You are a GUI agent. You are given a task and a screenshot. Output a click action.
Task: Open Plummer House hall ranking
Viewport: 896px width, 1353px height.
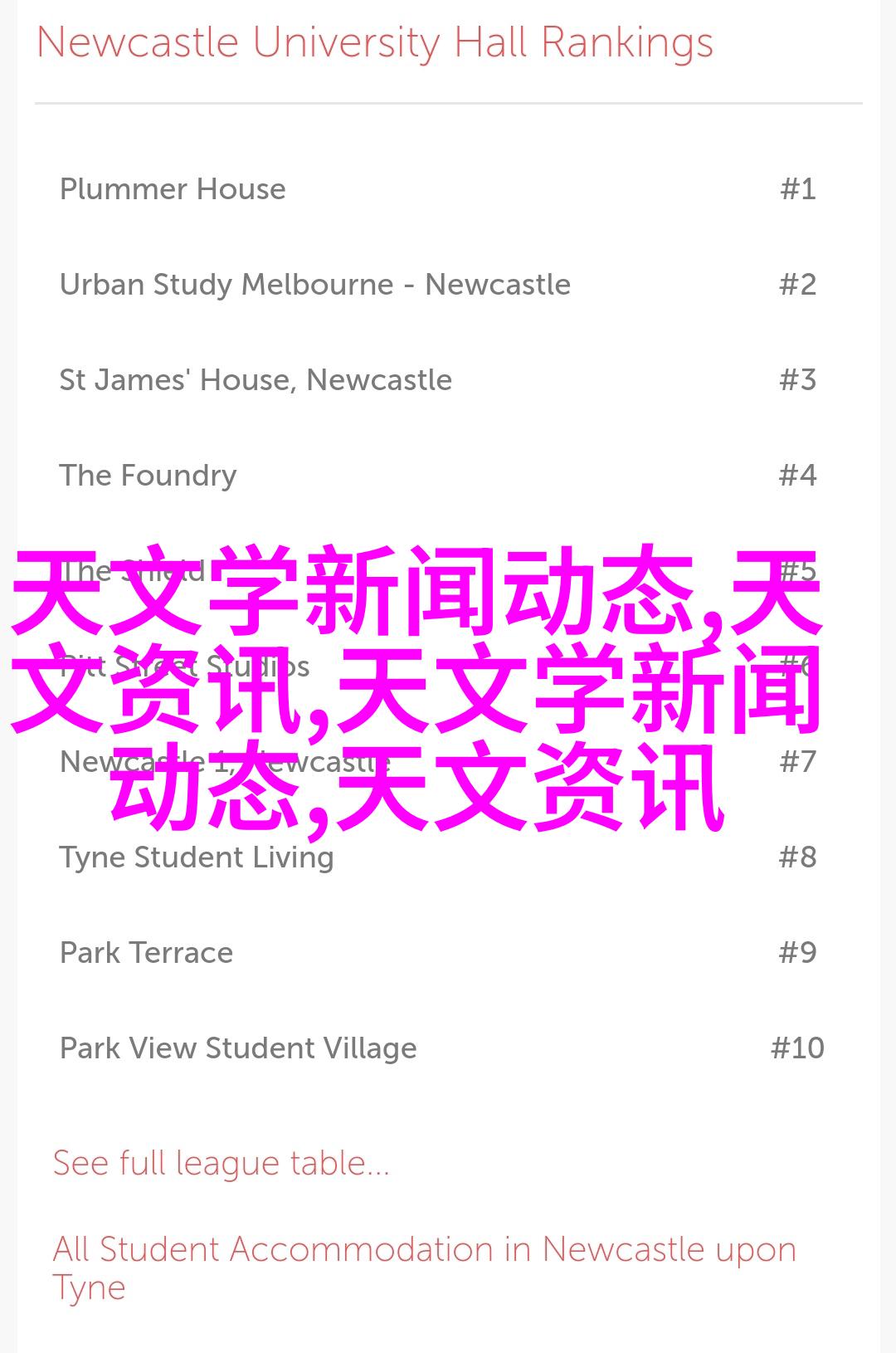[x=173, y=189]
